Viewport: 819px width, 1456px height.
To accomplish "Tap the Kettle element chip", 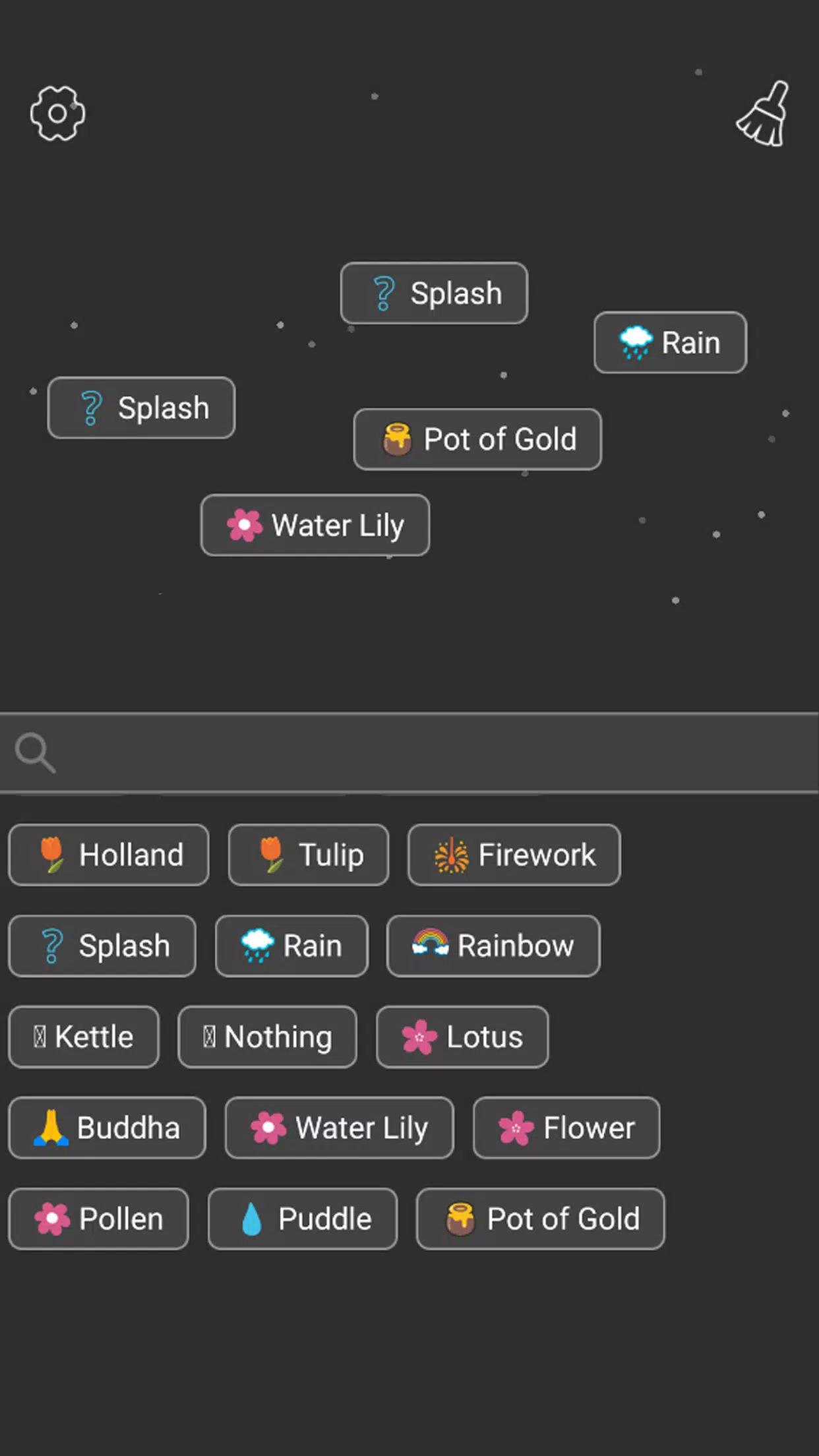I will 84,1037.
